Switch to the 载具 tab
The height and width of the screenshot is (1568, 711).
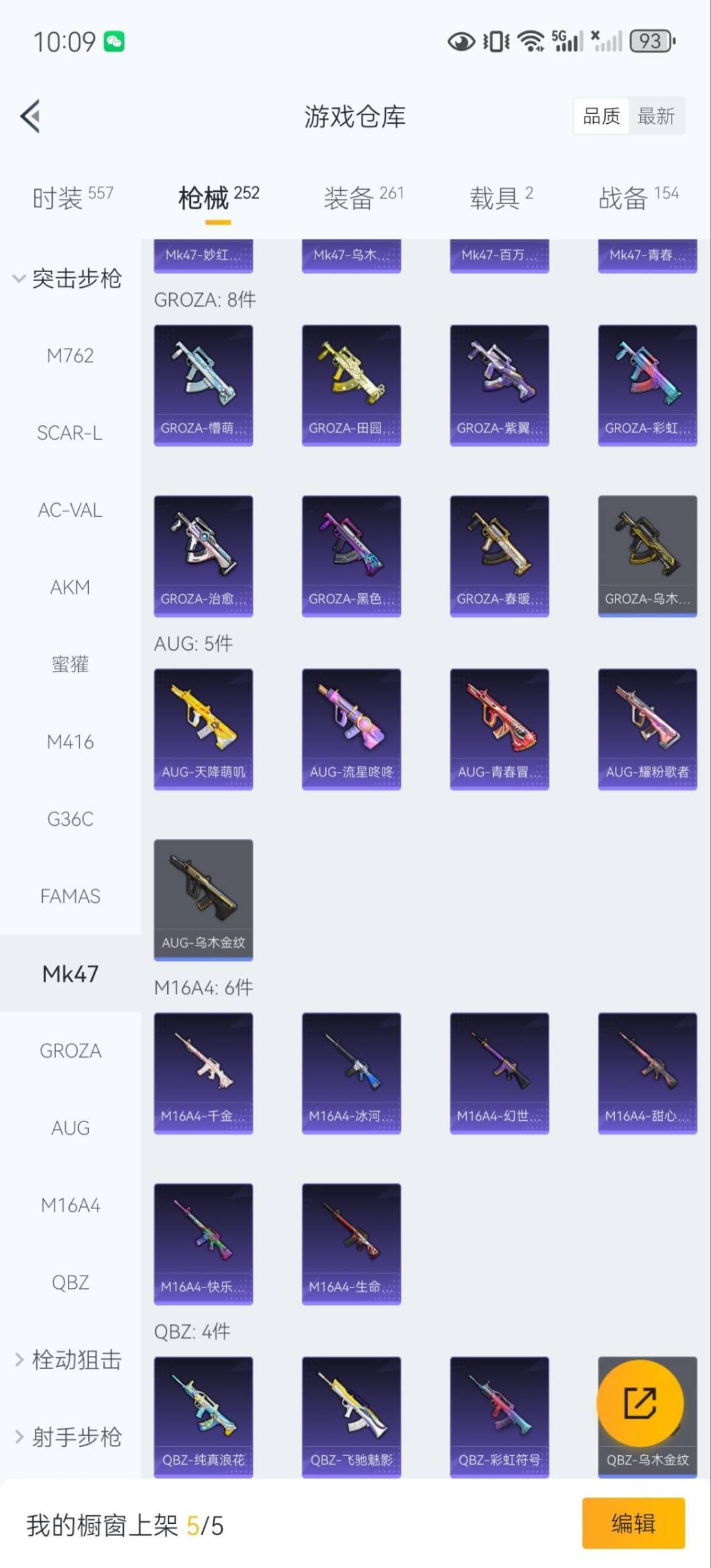click(x=501, y=197)
